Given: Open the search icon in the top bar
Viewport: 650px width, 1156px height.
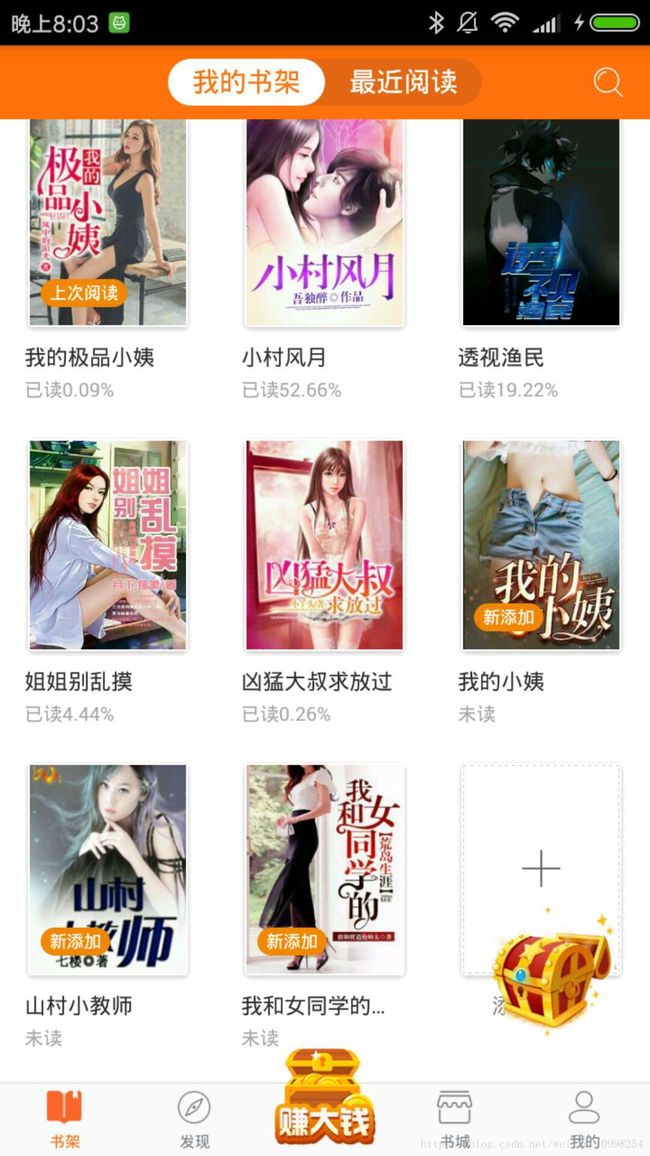Looking at the screenshot, I should click(x=607, y=82).
